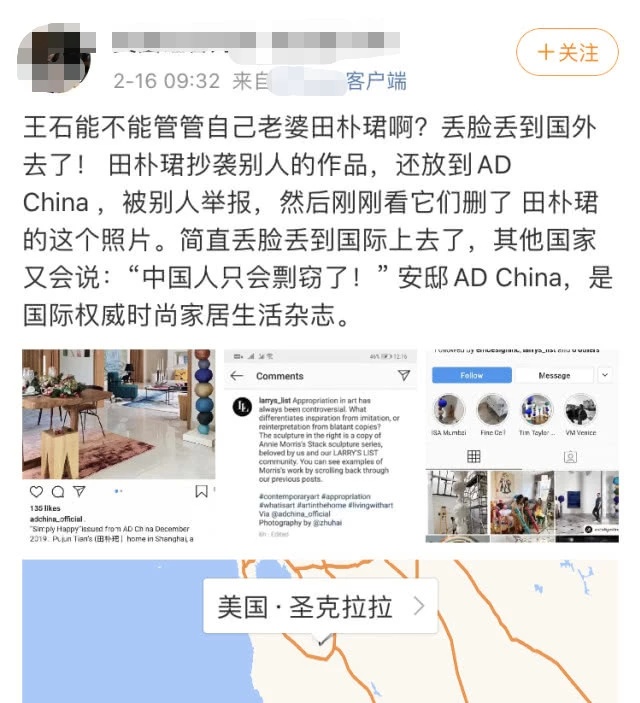Open the poster's profile avatar
This screenshot has height=703, width=640.
[59, 58]
